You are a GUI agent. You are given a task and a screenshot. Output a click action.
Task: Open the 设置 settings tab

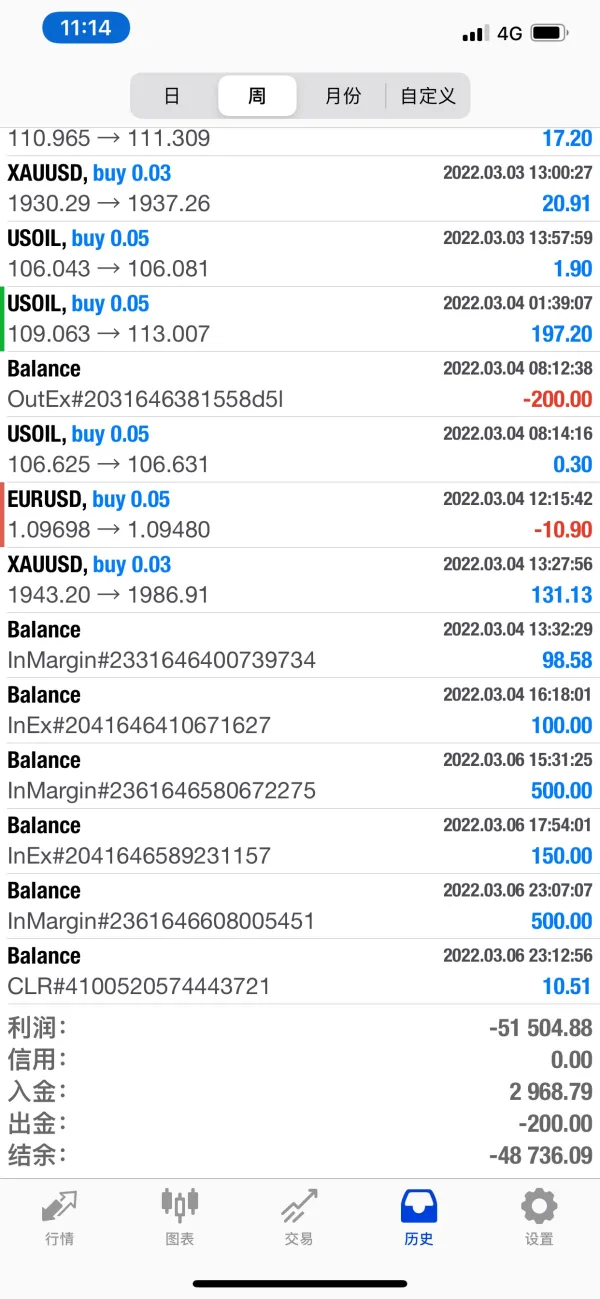coord(539,1217)
